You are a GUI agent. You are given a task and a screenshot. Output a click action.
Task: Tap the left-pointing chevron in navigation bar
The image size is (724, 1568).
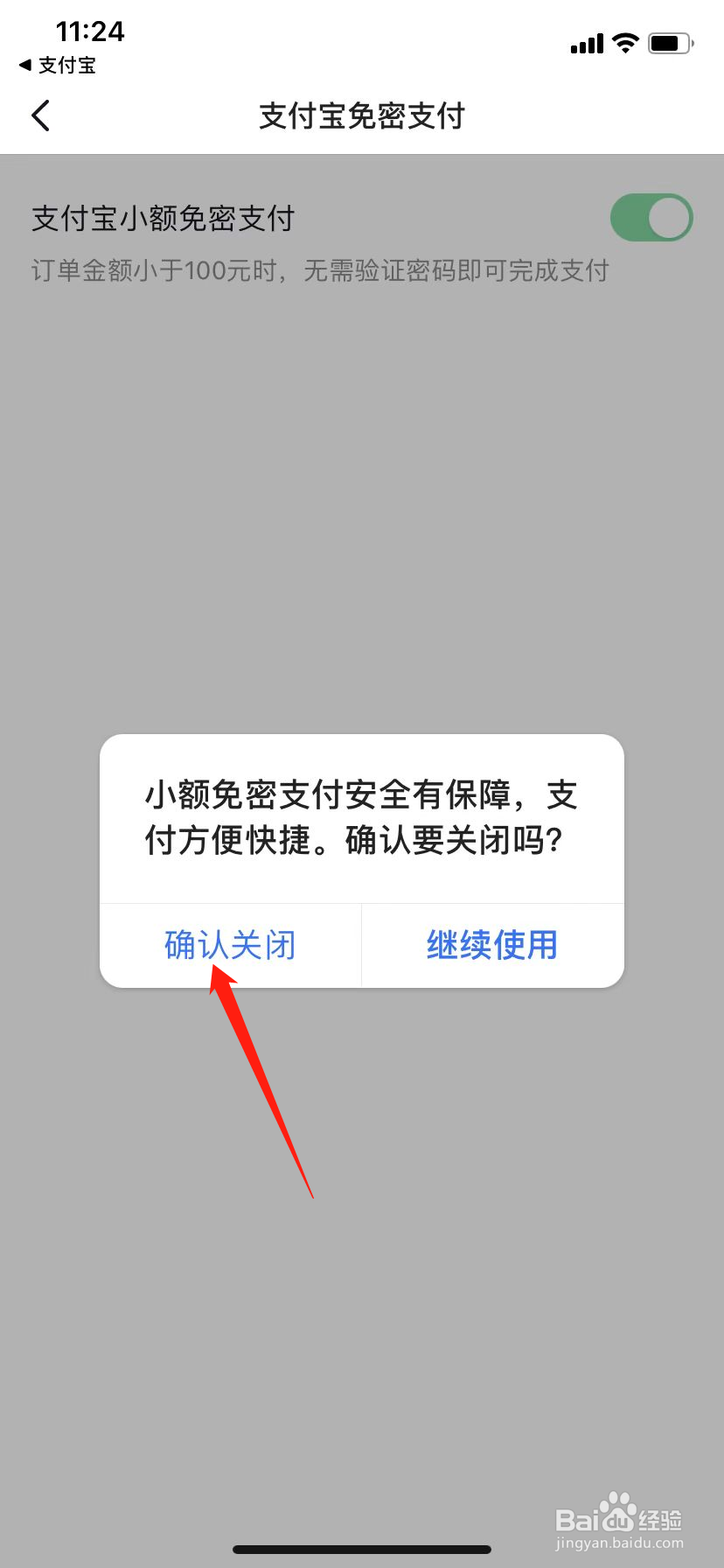[x=39, y=115]
